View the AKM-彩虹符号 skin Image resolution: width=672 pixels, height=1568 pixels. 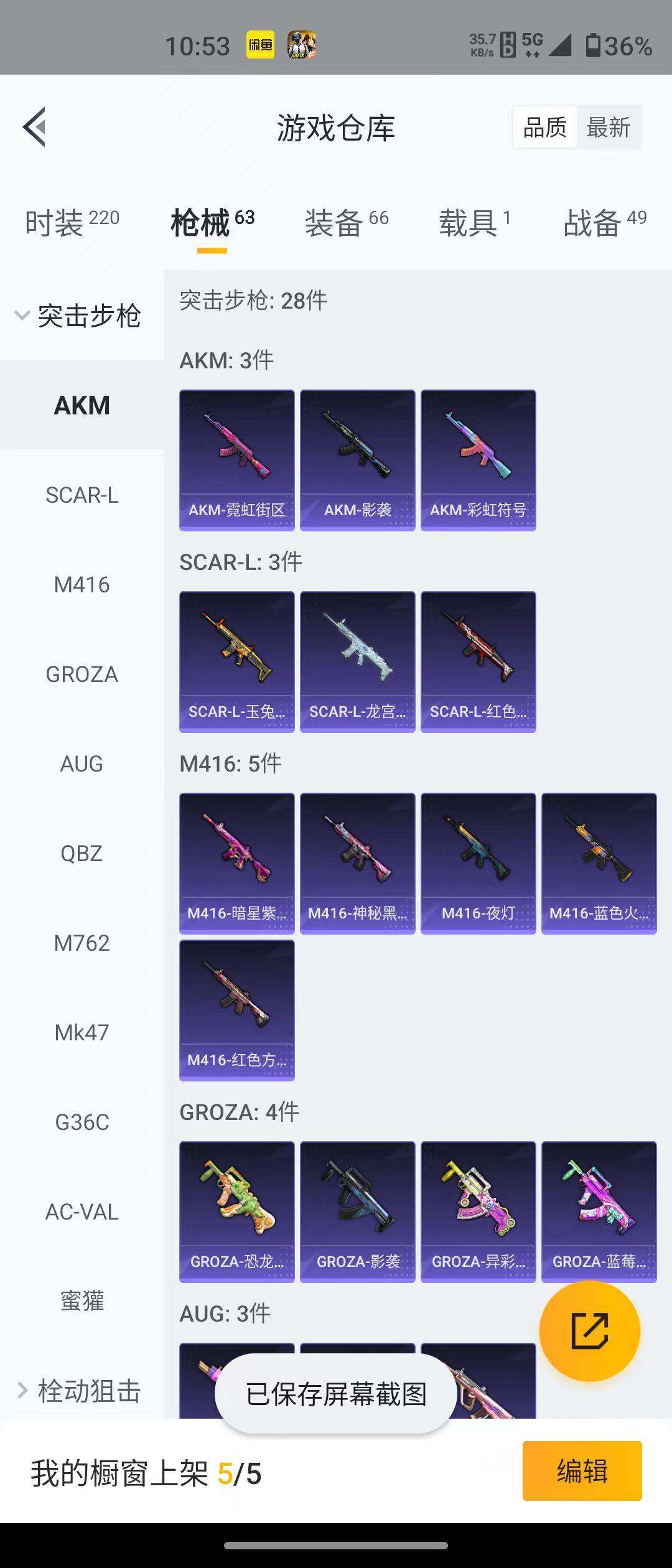[478, 460]
